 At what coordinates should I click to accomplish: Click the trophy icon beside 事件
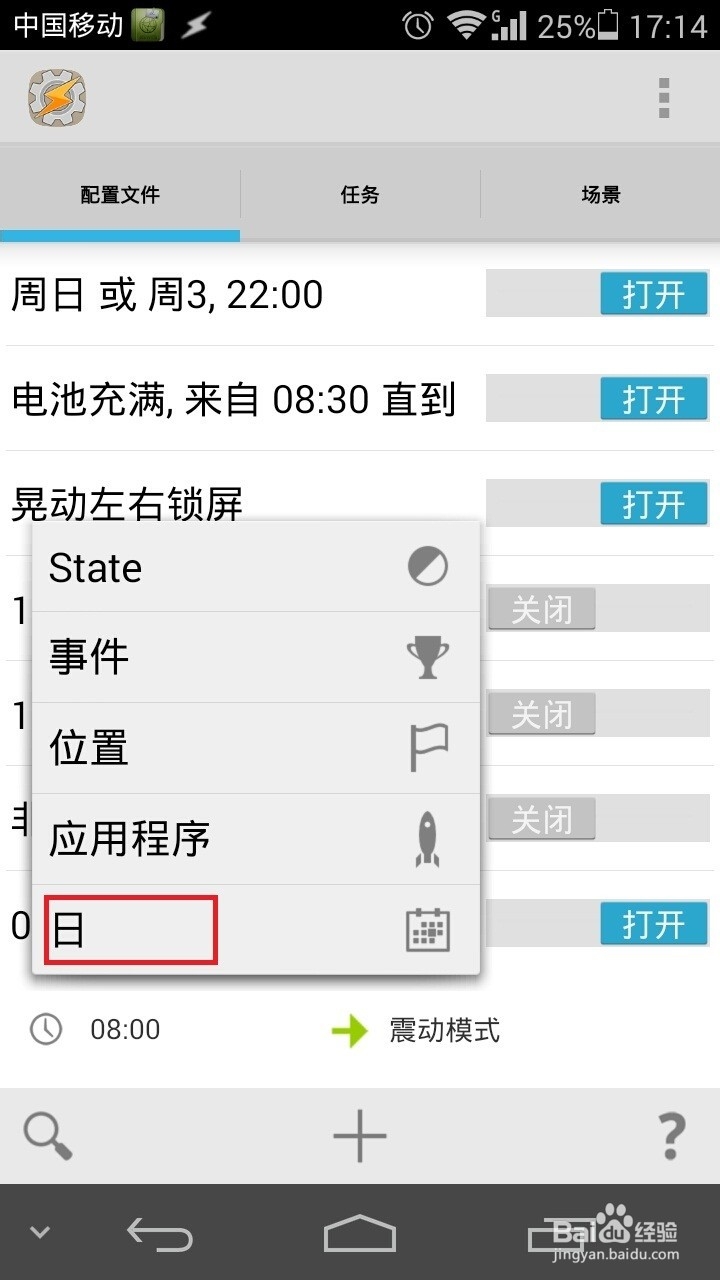tap(428, 657)
